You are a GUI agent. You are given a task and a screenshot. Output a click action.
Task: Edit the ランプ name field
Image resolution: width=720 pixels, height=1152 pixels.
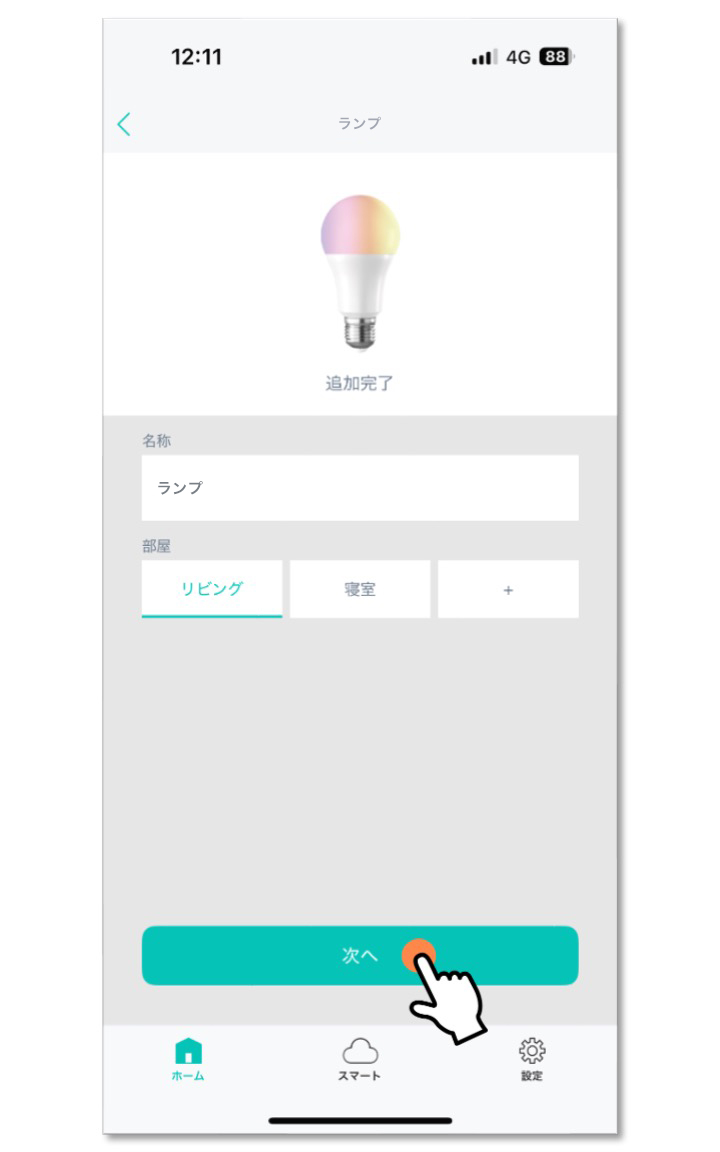(360, 488)
